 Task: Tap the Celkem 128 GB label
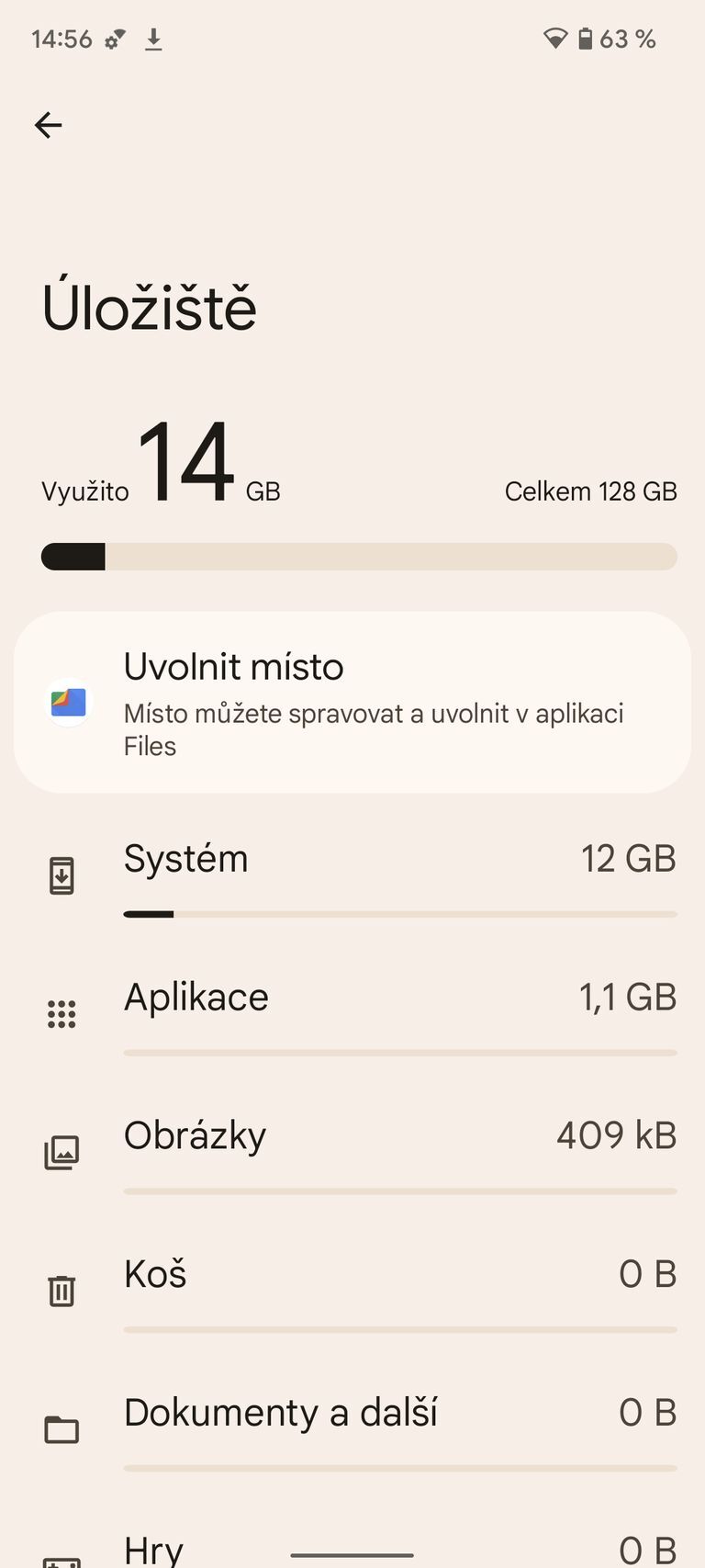pos(590,491)
